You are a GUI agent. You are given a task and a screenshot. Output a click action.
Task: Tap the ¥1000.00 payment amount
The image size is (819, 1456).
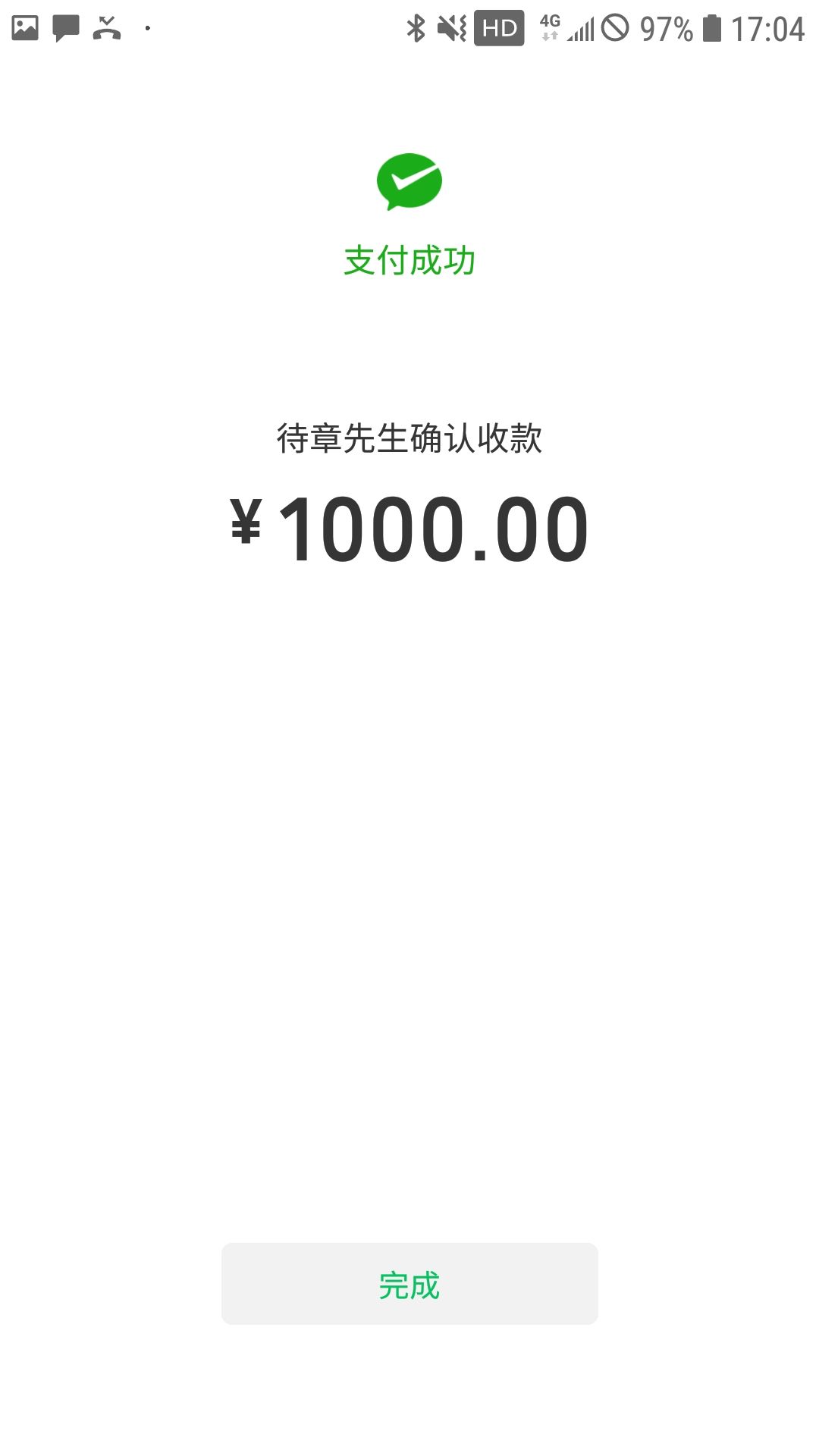click(x=409, y=527)
